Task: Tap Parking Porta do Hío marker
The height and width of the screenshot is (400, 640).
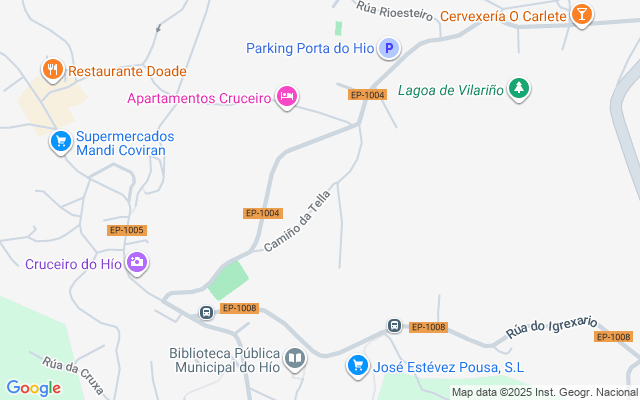Action: (x=390, y=47)
